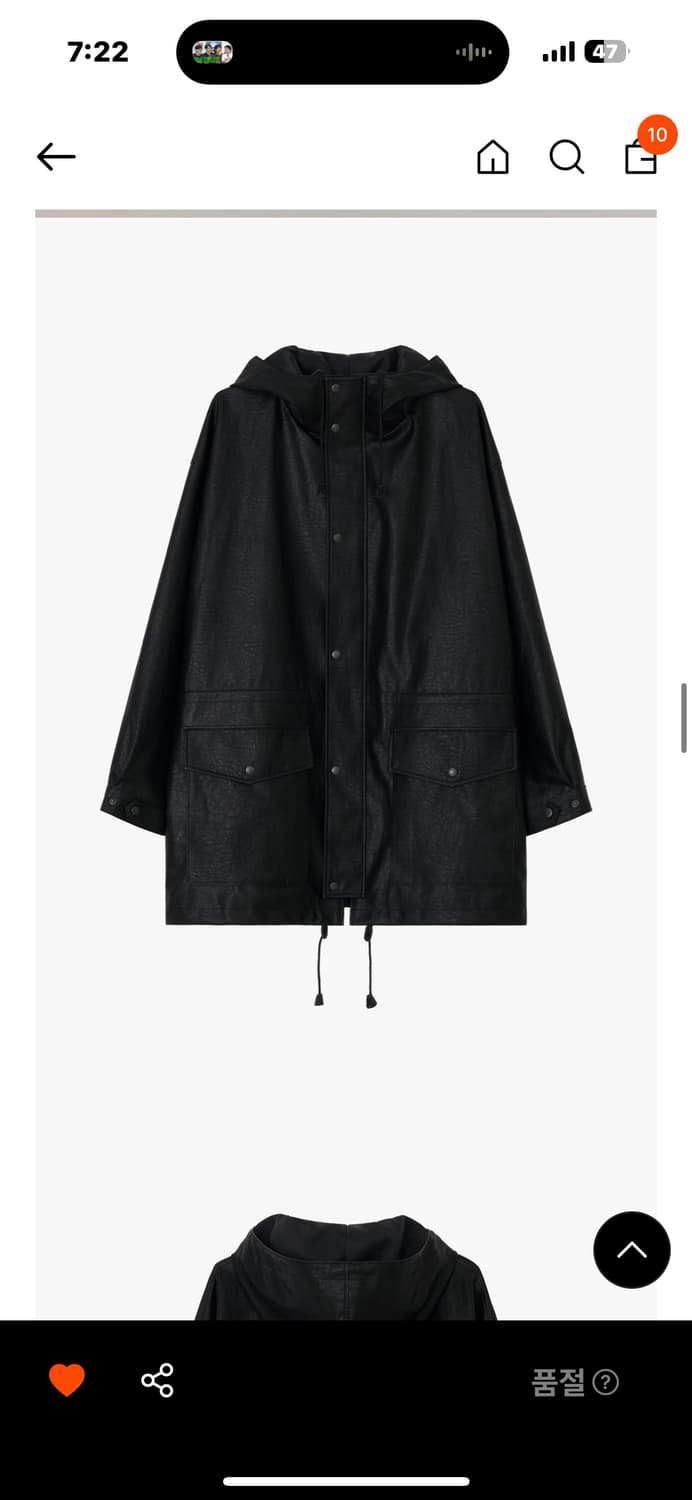Jump back to top of page
This screenshot has width=692, height=1500.
tap(631, 1249)
